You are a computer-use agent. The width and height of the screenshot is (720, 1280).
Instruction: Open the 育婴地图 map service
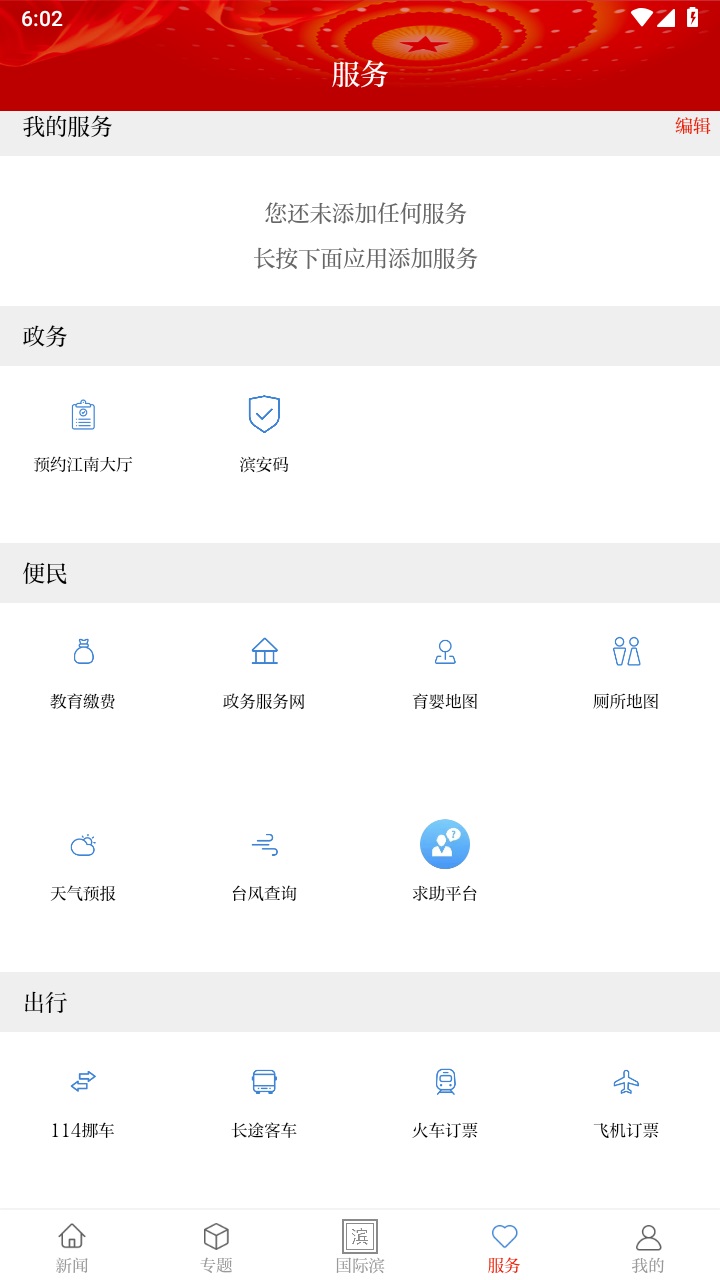click(x=444, y=670)
